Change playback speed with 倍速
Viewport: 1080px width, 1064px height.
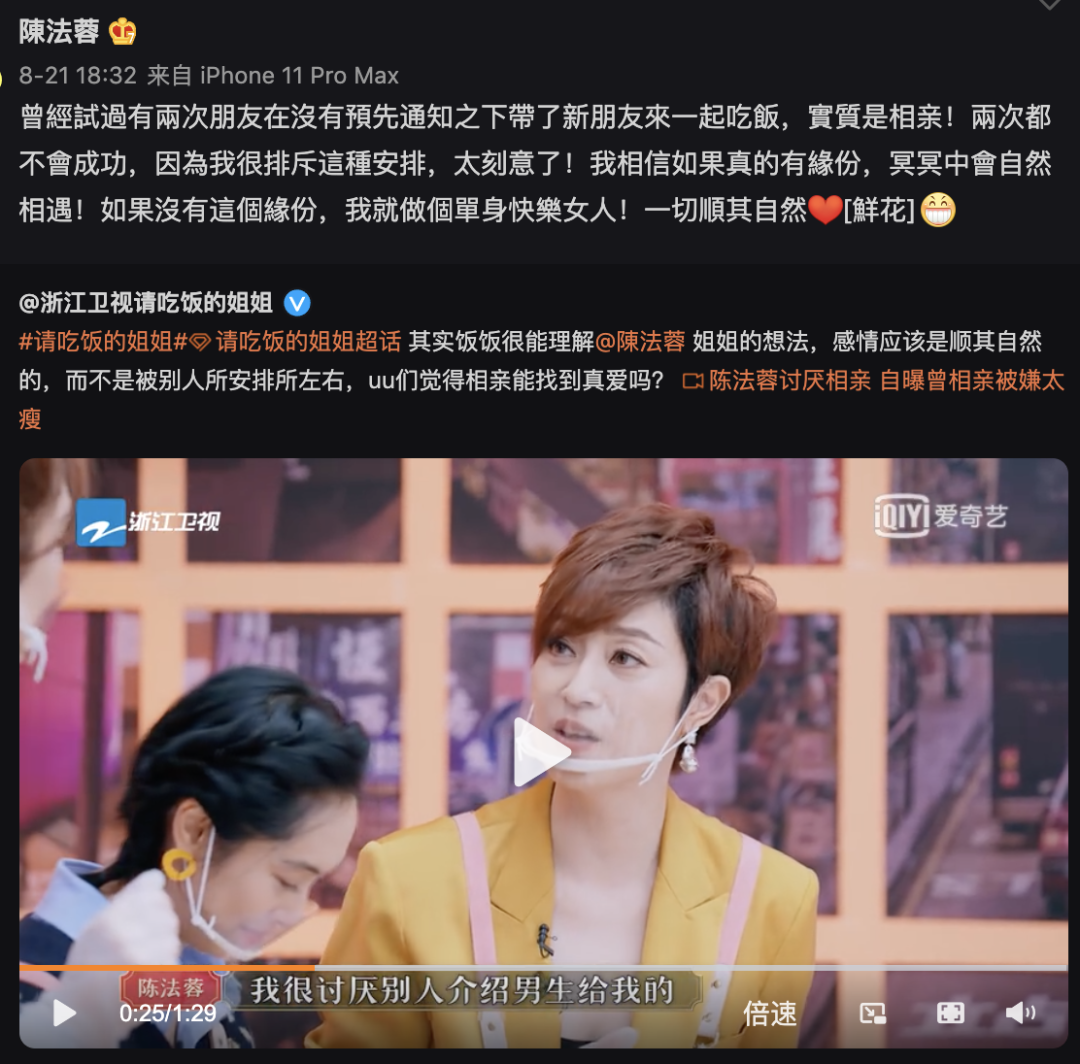770,1013
